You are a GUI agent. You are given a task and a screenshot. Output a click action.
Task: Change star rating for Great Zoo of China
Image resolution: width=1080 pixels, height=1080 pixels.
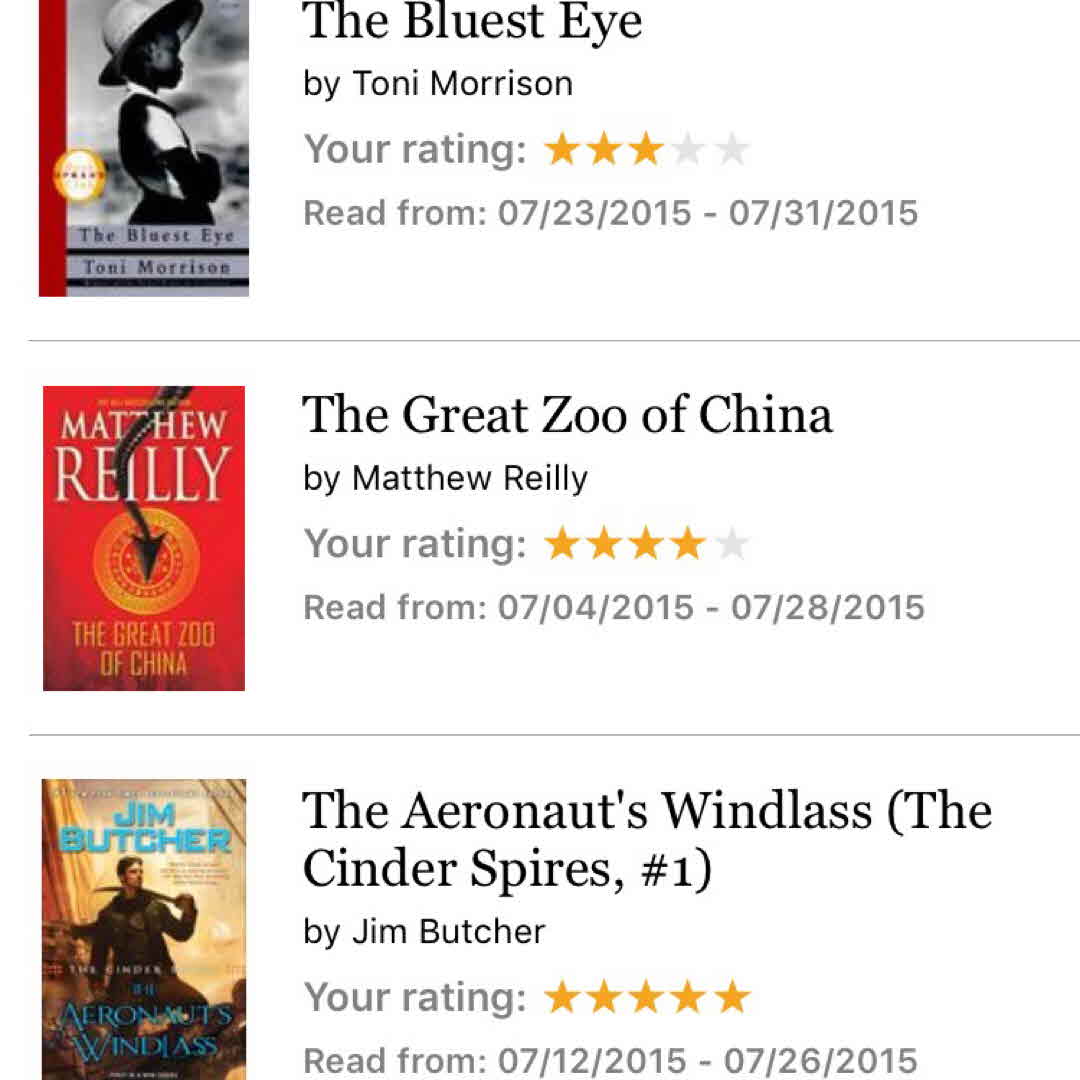tap(646, 544)
